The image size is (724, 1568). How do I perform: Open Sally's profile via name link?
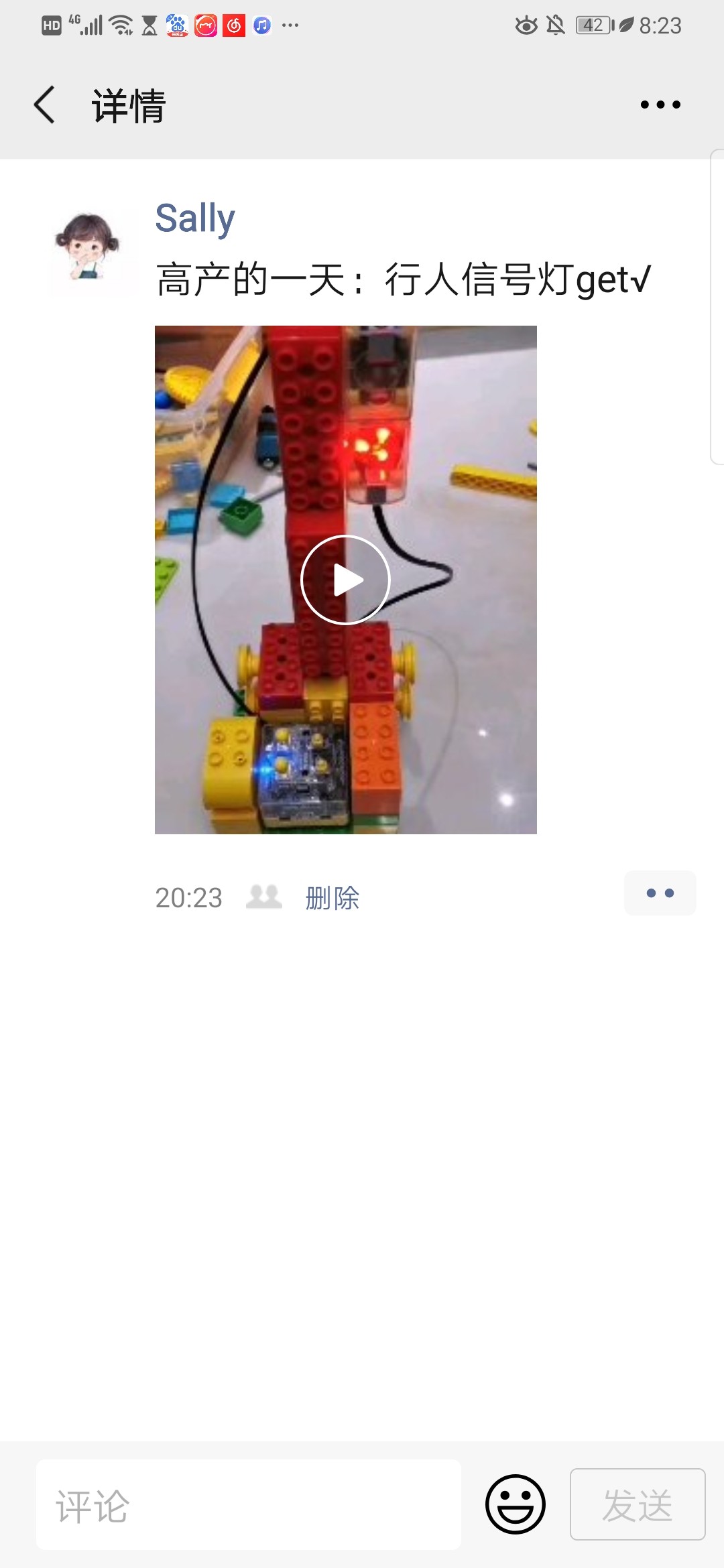[x=194, y=218]
